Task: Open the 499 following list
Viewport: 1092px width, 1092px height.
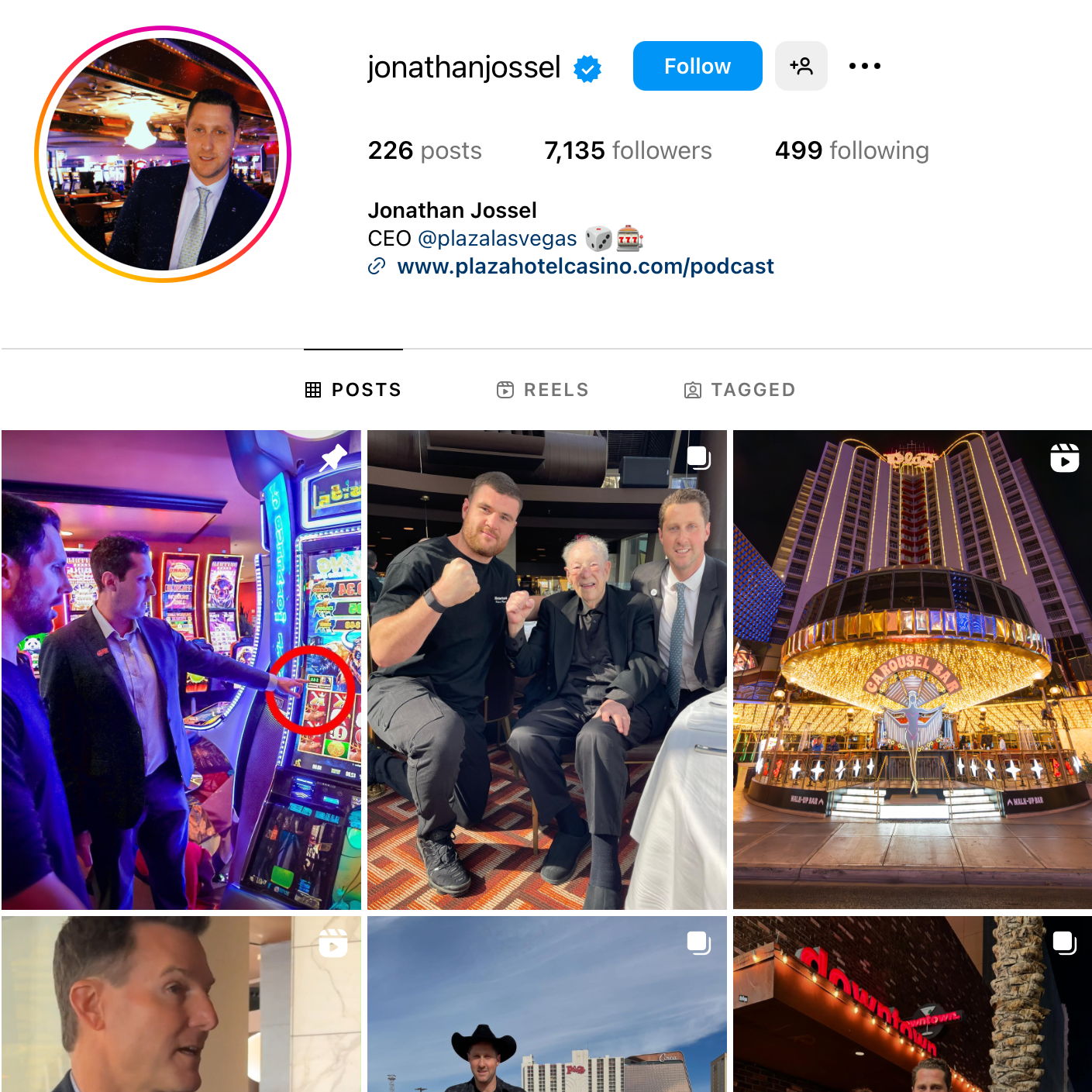Action: pyautogui.click(x=851, y=150)
